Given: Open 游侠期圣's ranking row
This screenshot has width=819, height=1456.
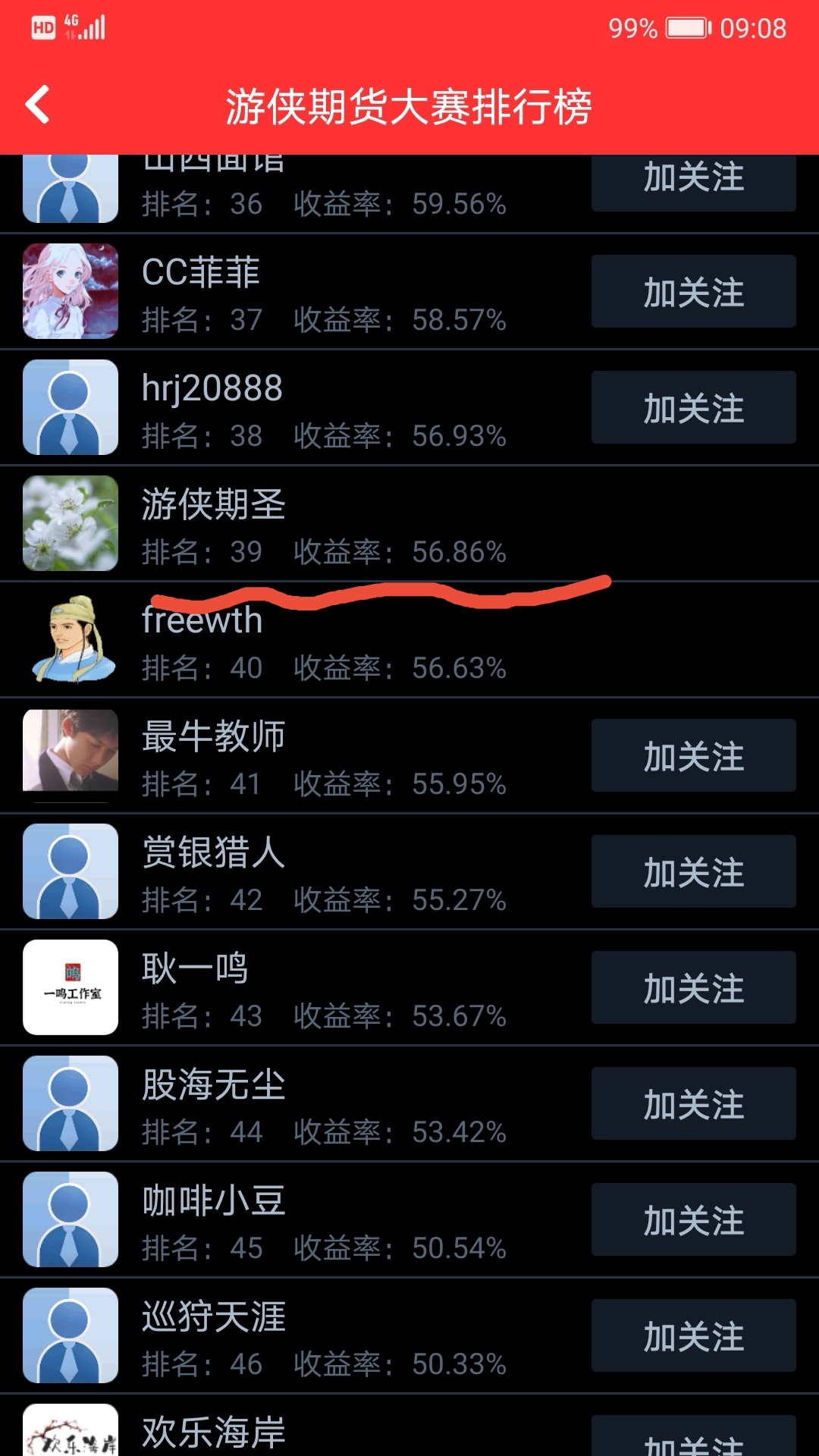Looking at the screenshot, I should [409, 523].
